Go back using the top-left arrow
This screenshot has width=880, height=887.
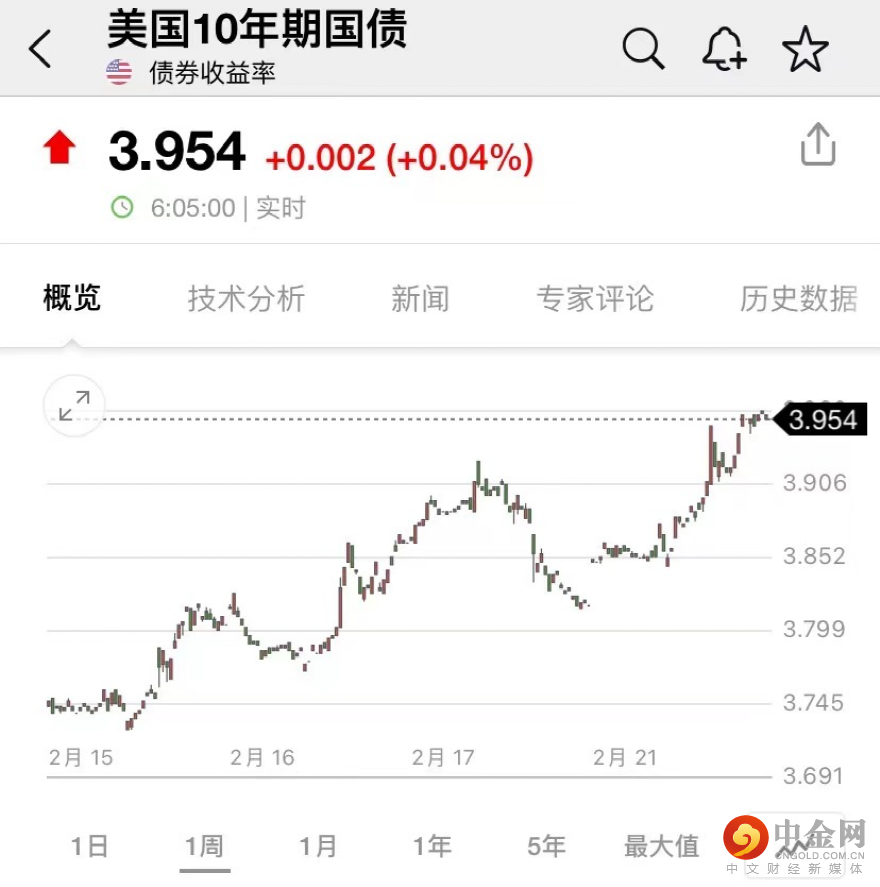click(40, 48)
